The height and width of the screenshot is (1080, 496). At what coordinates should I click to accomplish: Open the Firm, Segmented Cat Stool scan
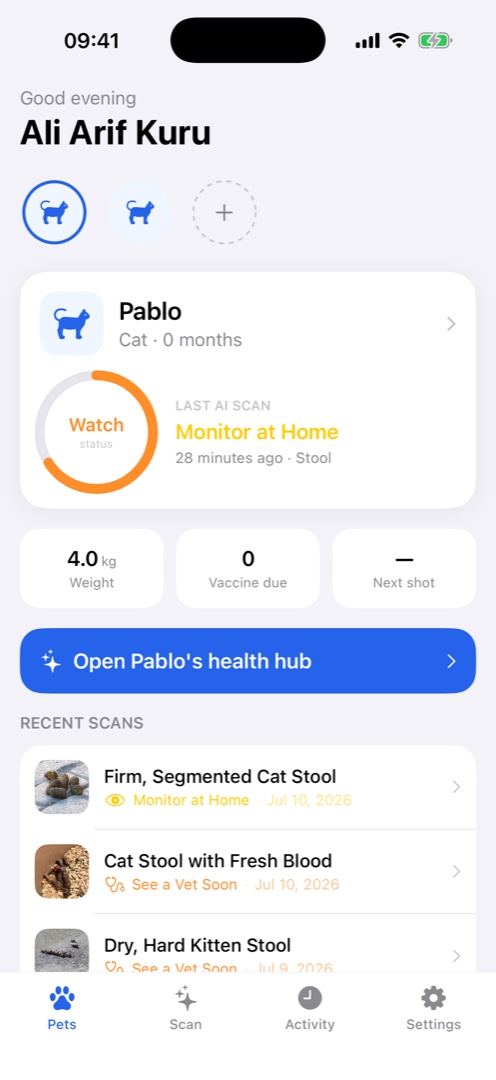(248, 787)
